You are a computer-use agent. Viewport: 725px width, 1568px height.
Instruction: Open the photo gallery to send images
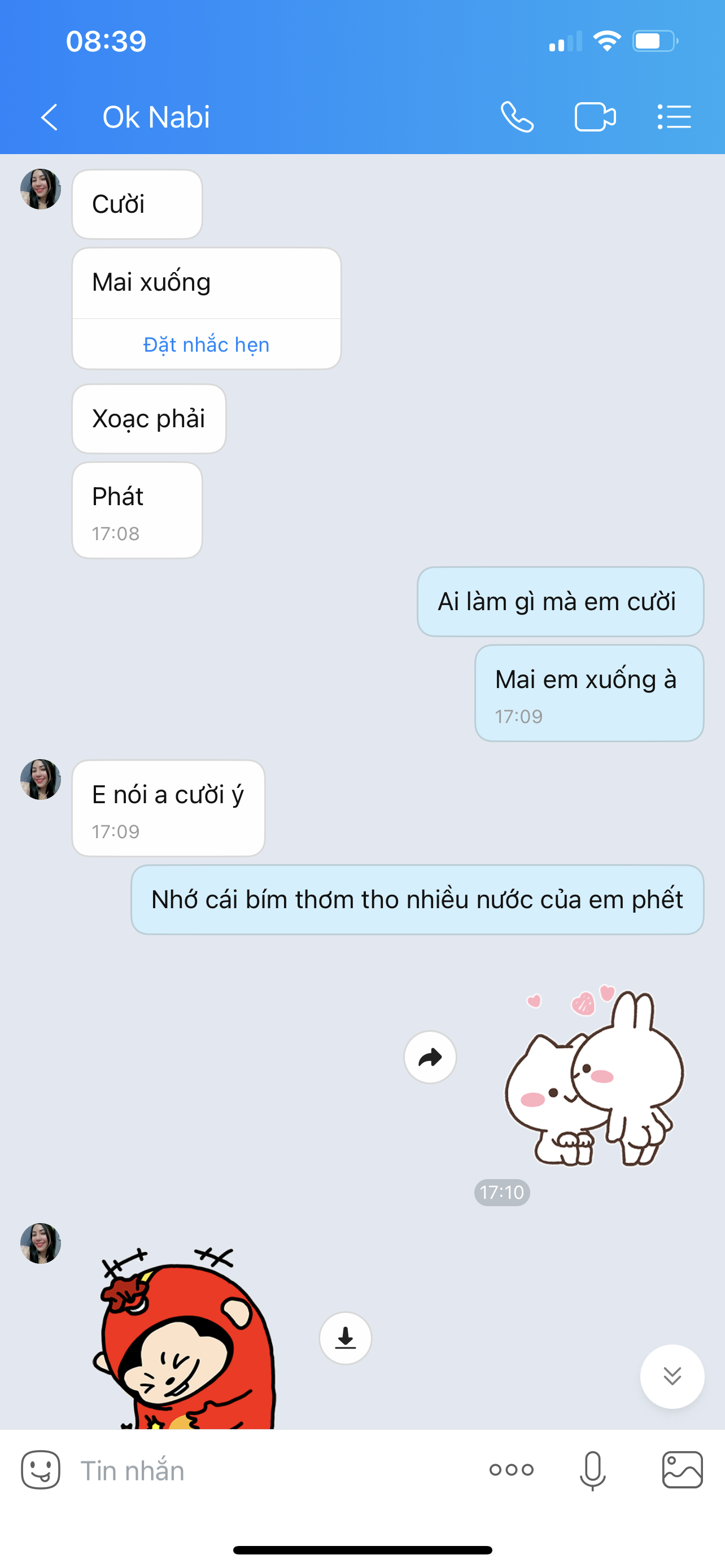point(683,1470)
